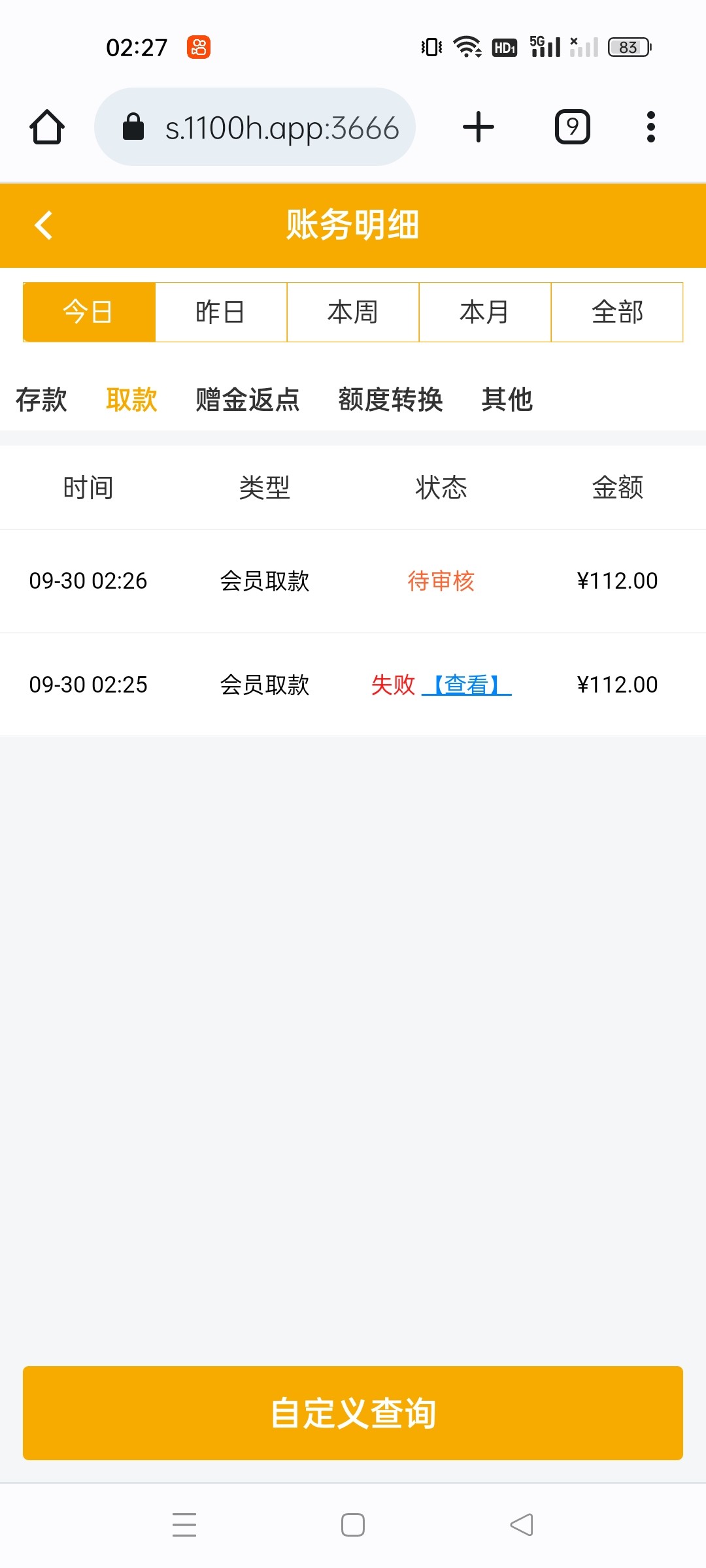The width and height of the screenshot is (706, 1568).
Task: Switch to the 本月 date filter
Action: [485, 312]
